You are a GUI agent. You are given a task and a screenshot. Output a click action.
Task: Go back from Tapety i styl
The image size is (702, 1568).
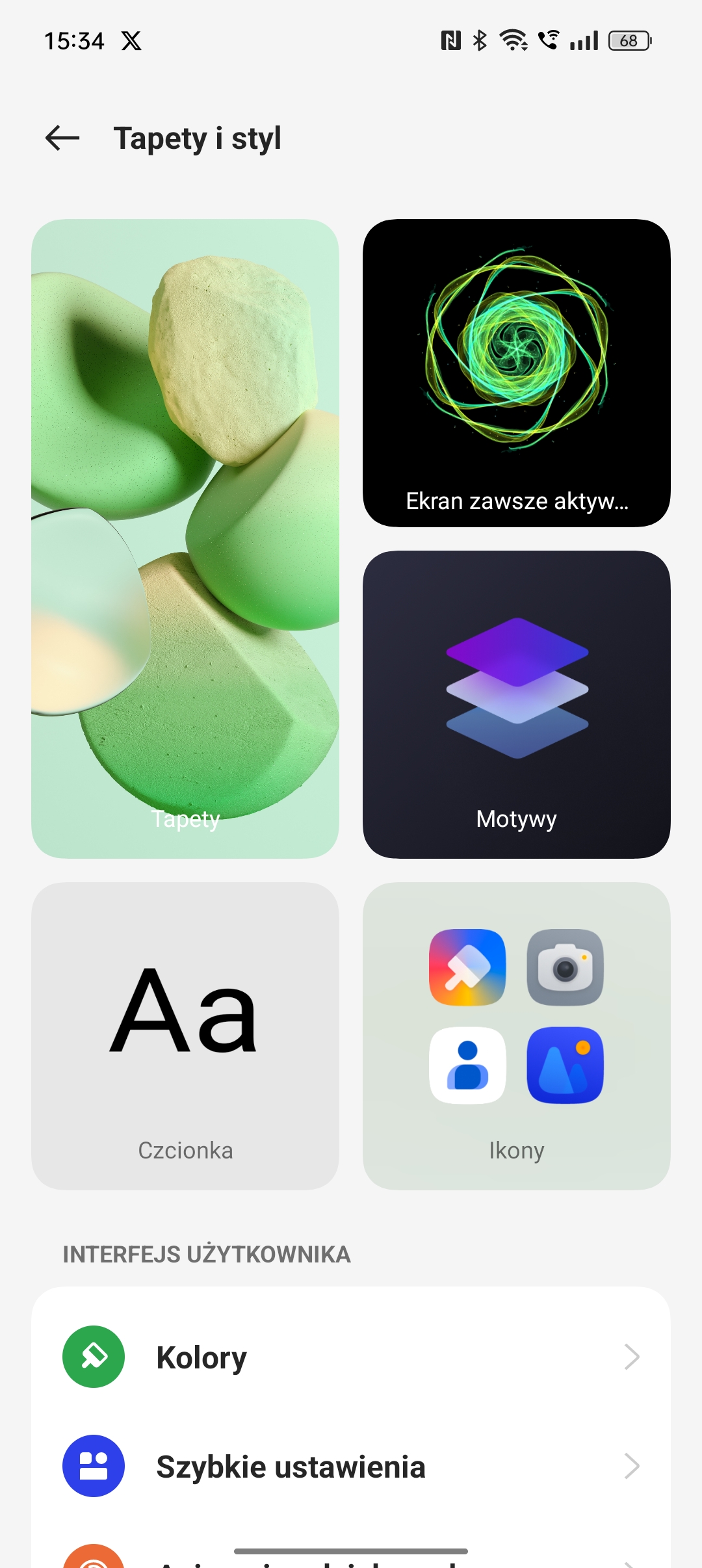(x=62, y=138)
